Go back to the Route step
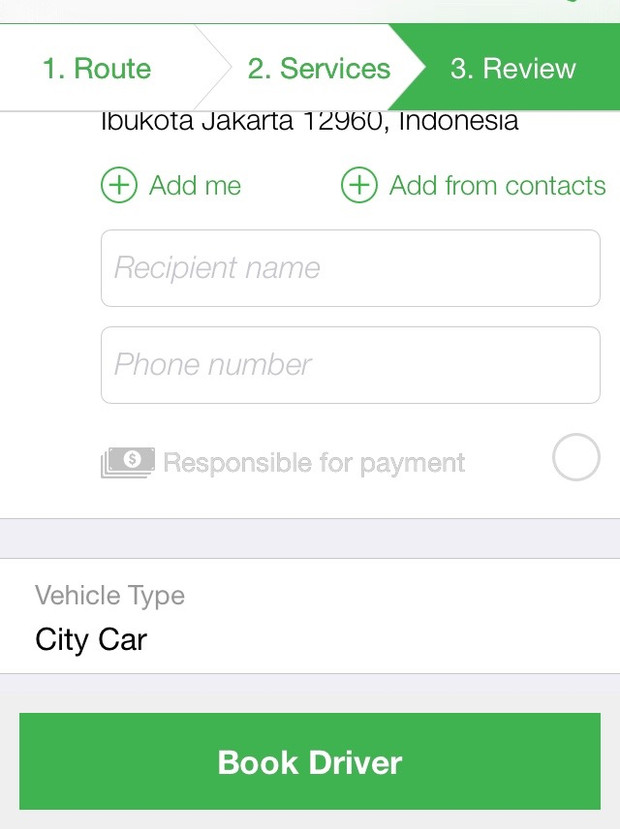Viewport: 620px width, 829px height. coord(97,69)
